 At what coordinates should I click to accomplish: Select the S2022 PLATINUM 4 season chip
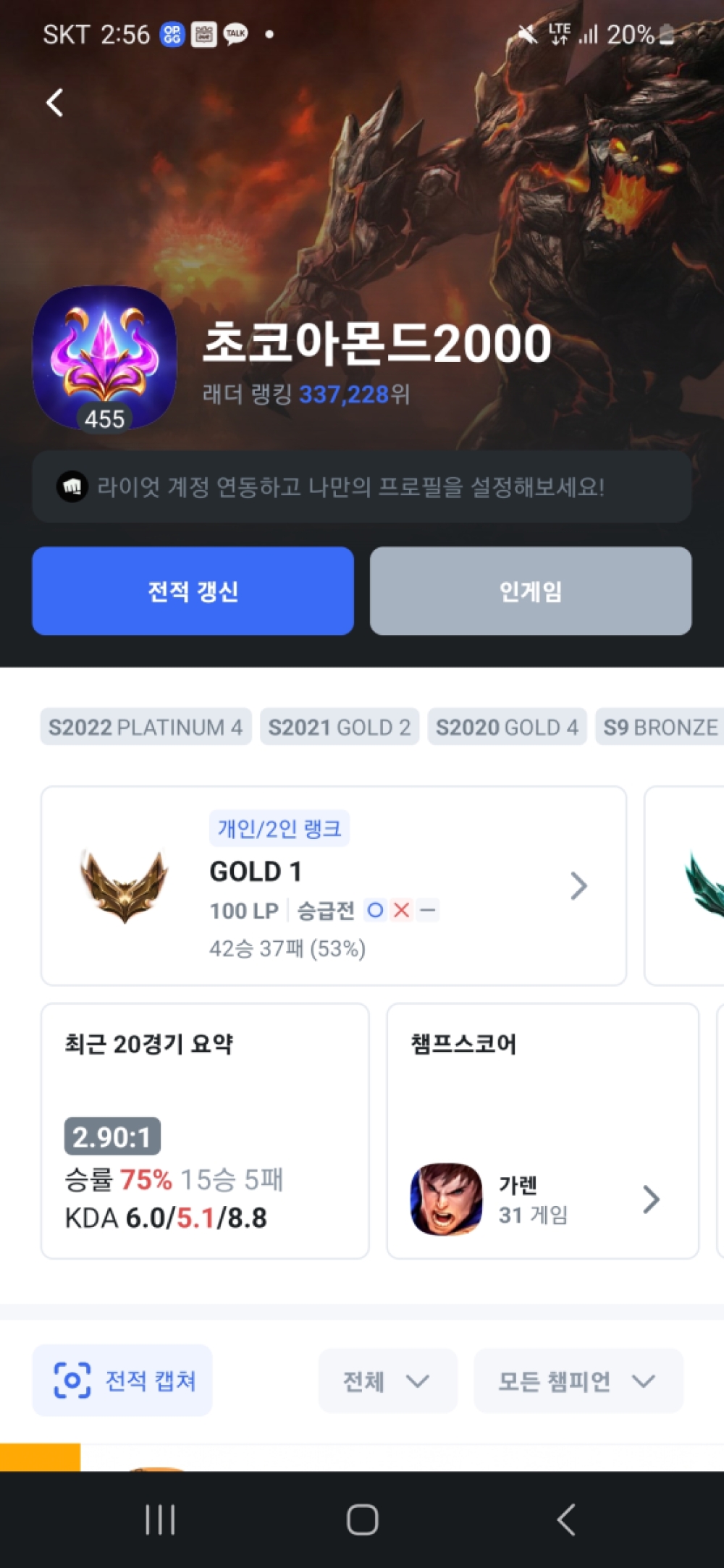click(146, 727)
